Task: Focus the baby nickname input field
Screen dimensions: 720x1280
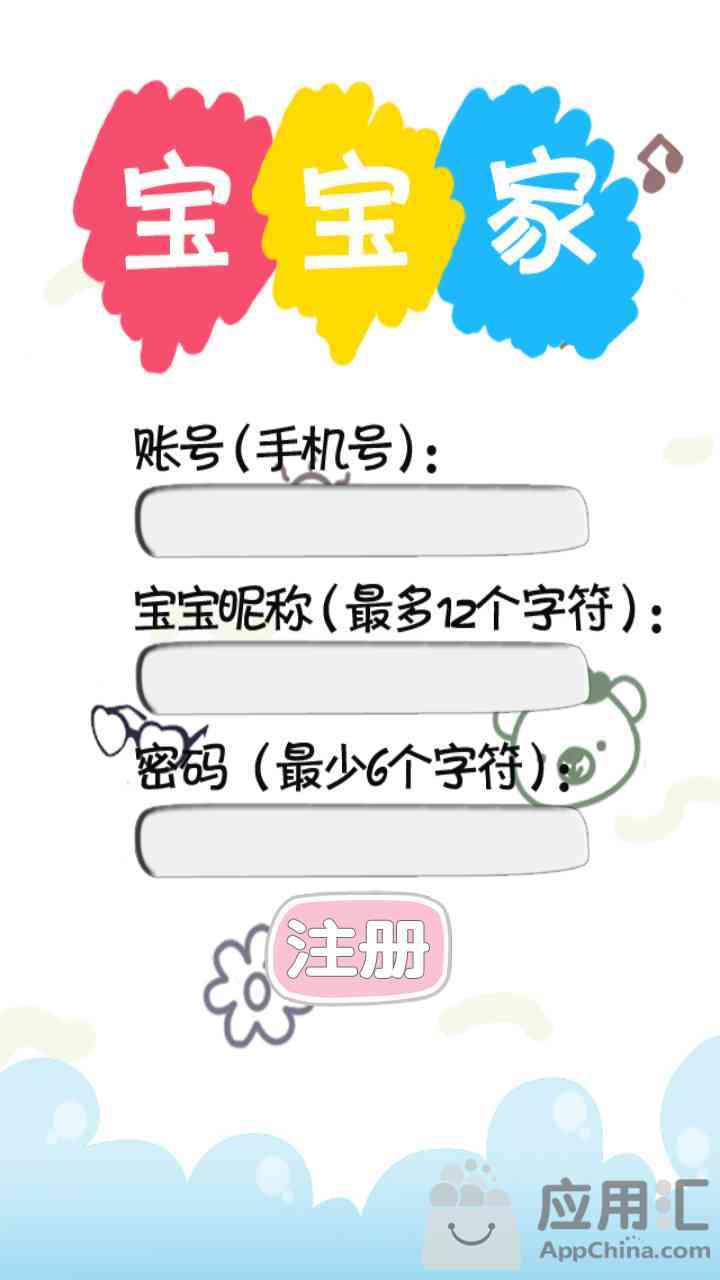Action: pos(362,678)
